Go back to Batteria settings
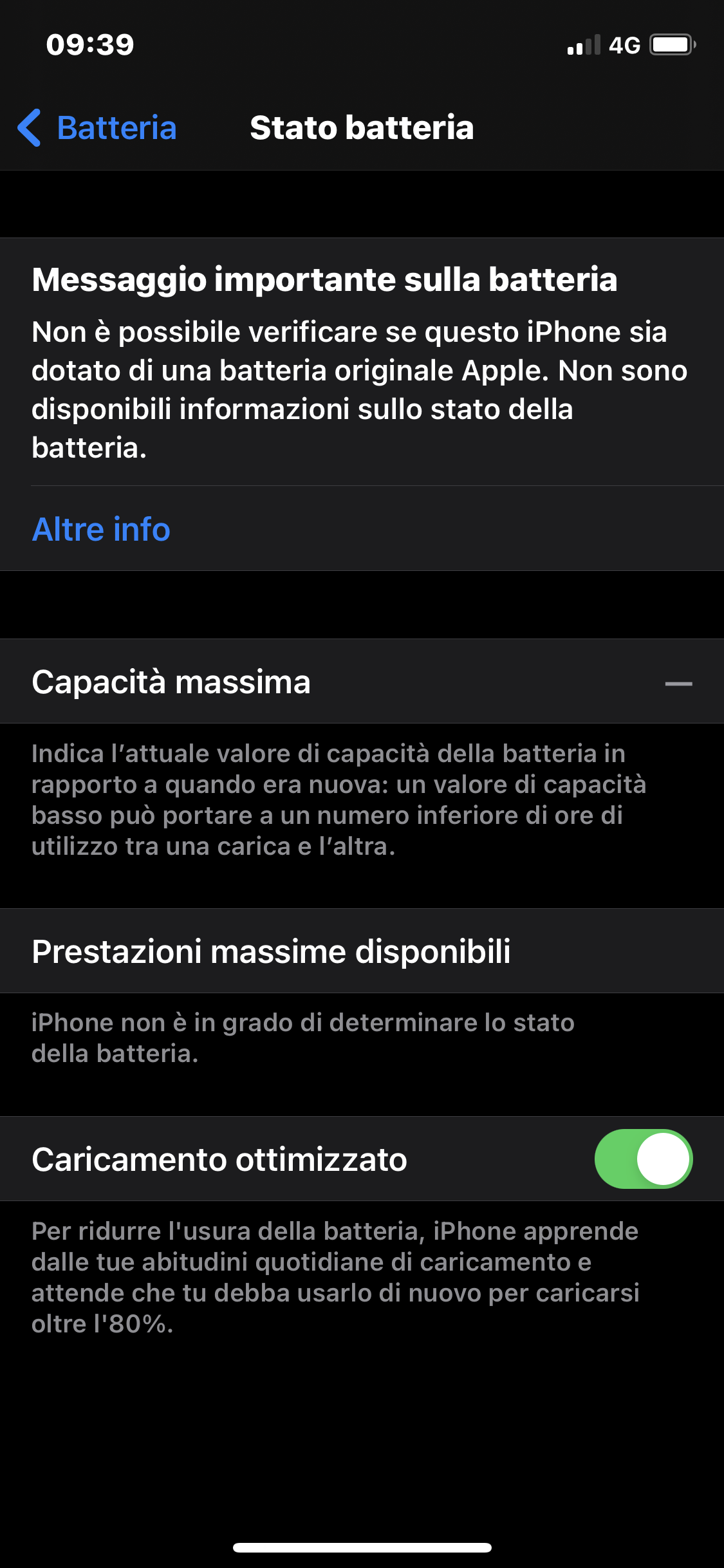The height and width of the screenshot is (1568, 724). tap(97, 127)
